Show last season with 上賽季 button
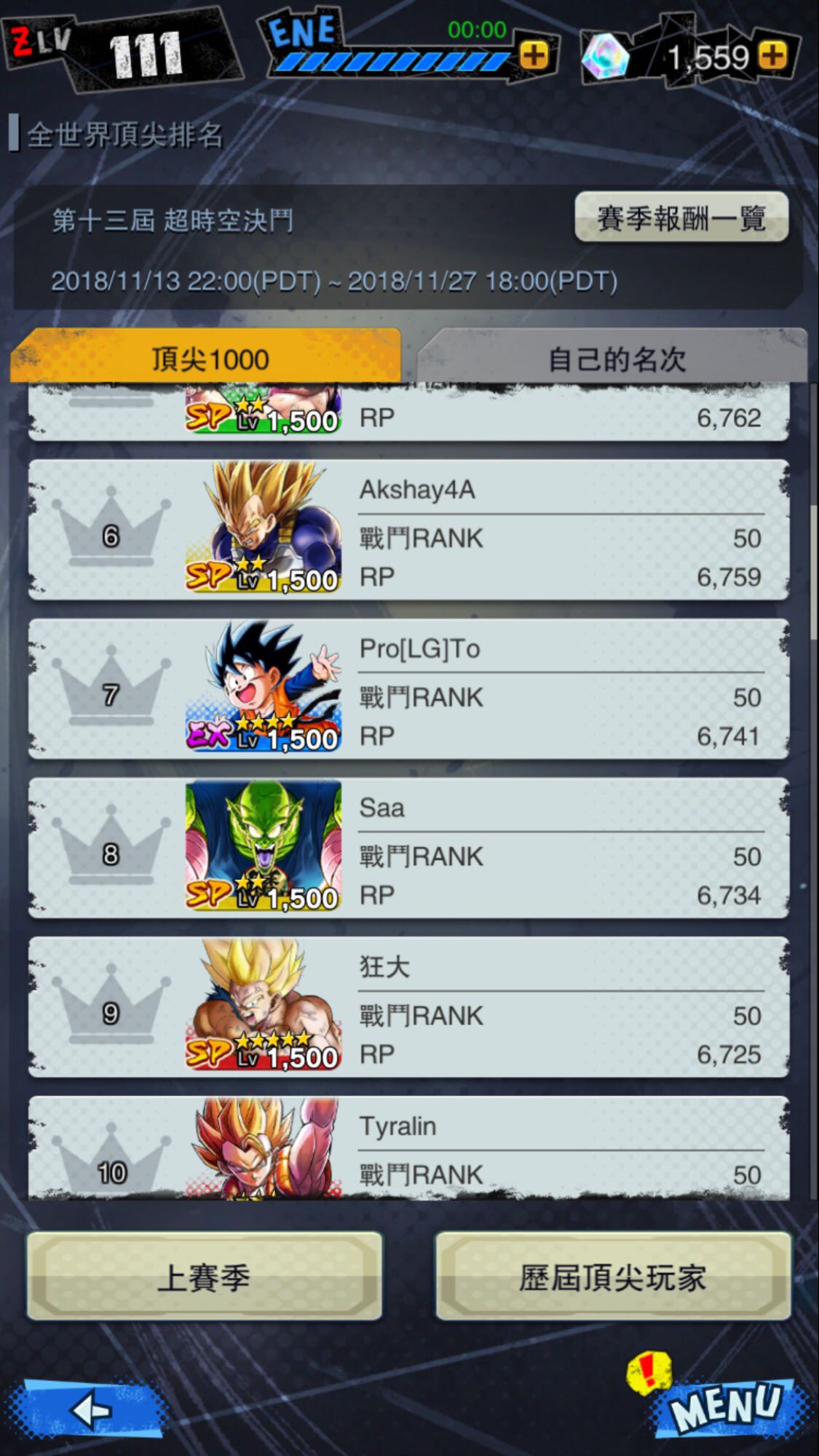The image size is (819, 1456). (x=205, y=1276)
